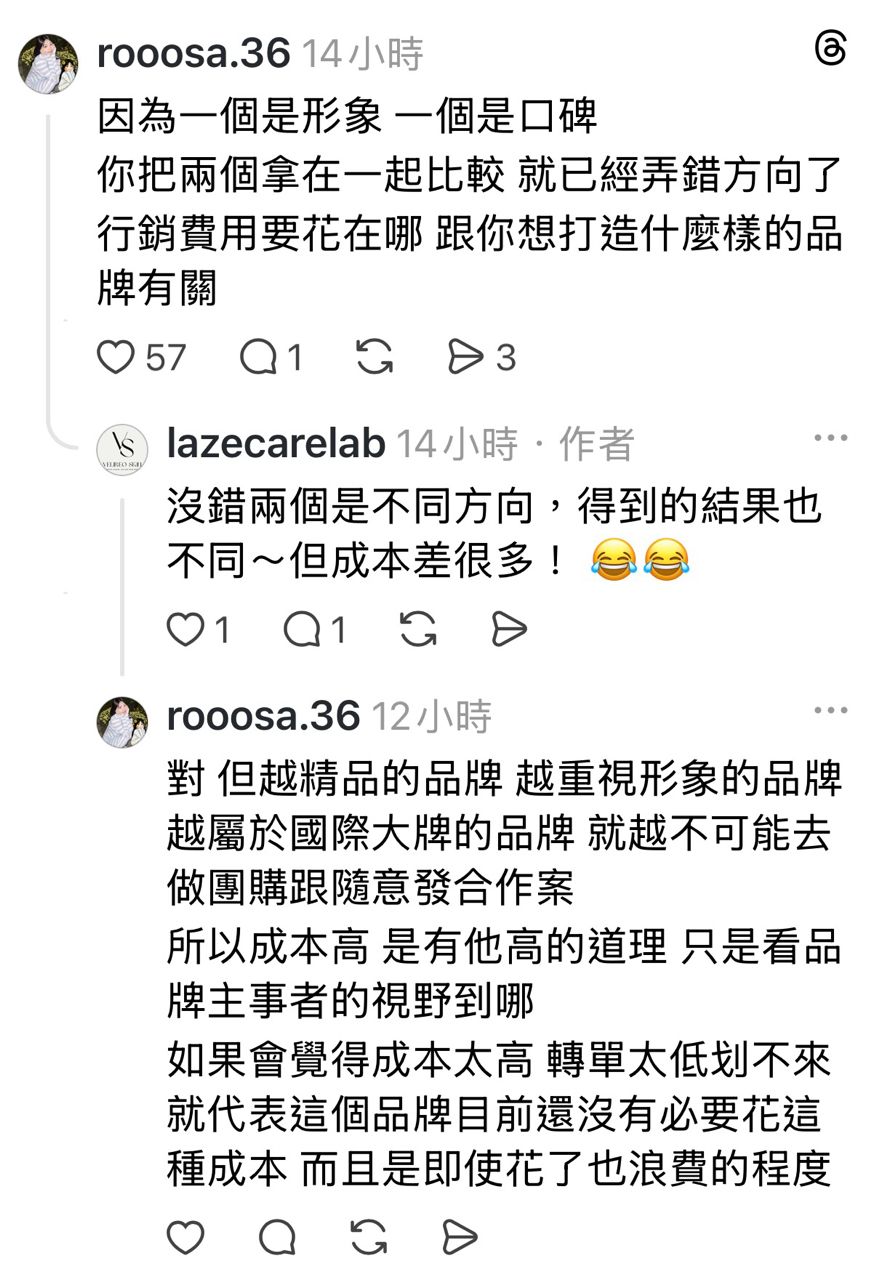
Task: Like rooosa.36's 12-hour-old reply
Action: [x=185, y=1238]
